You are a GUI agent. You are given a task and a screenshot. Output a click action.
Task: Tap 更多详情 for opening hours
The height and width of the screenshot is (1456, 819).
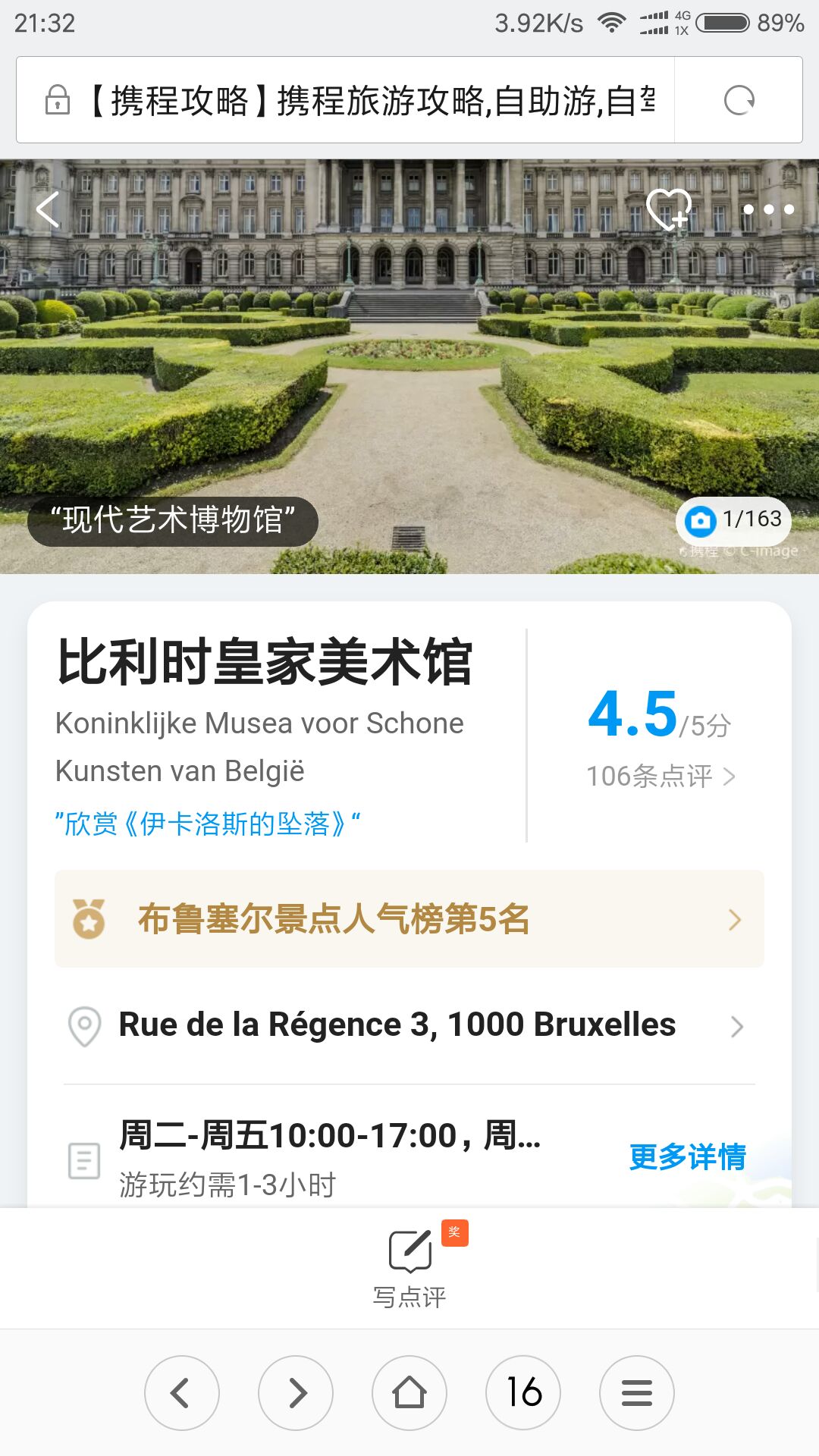coord(687,1156)
